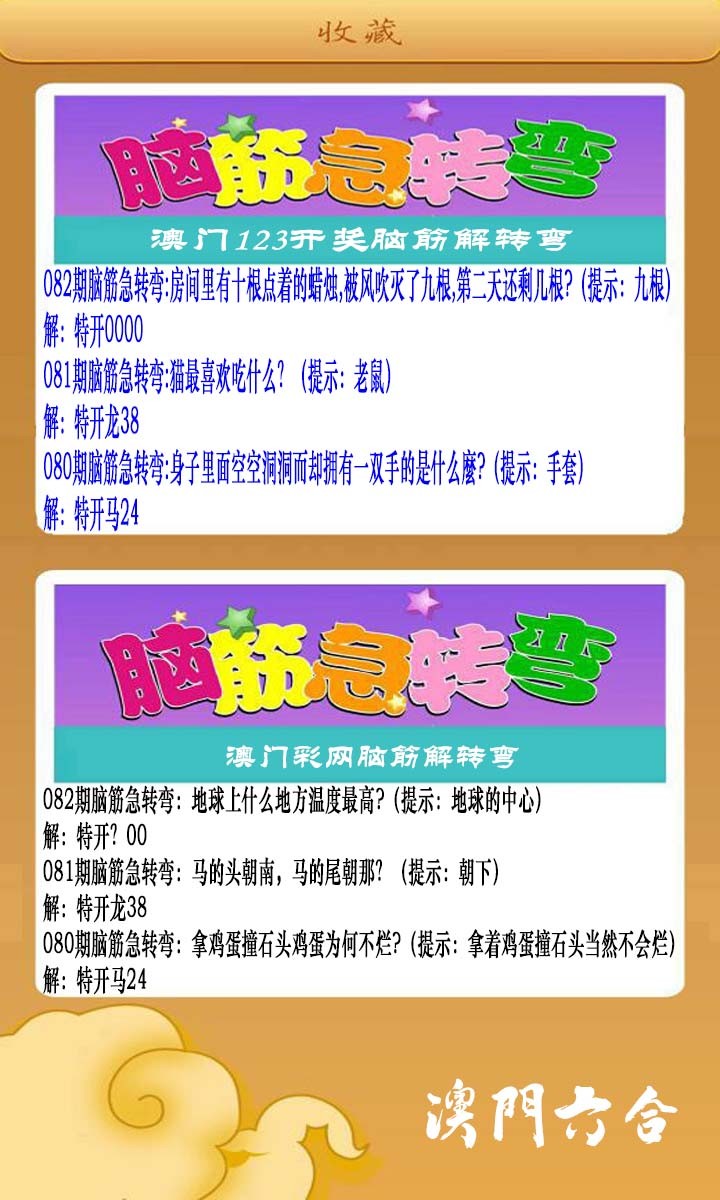Open the 澳门123开奖脑筋解转弯 card
The image size is (720, 1200).
pos(360,308)
